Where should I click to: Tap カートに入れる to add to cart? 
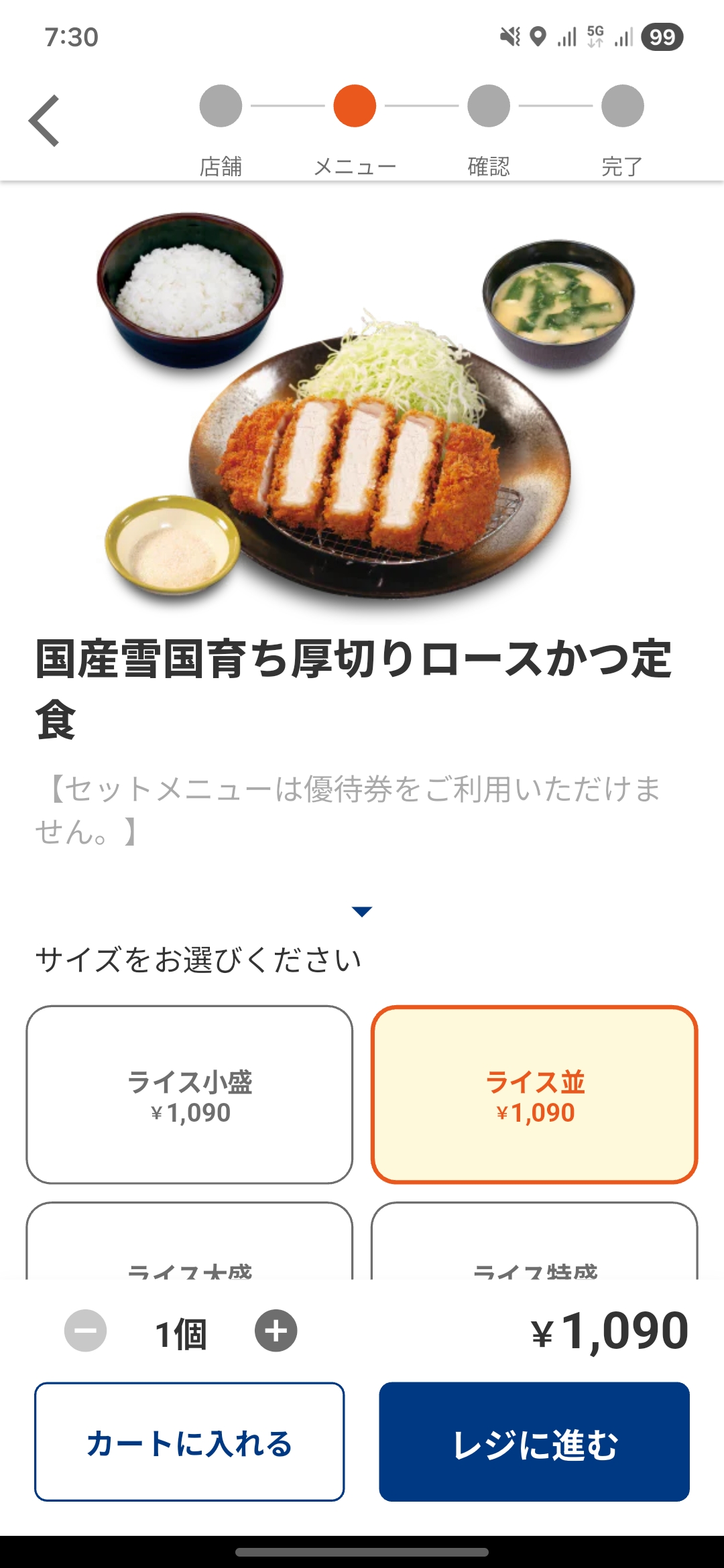pyautogui.click(x=190, y=1441)
